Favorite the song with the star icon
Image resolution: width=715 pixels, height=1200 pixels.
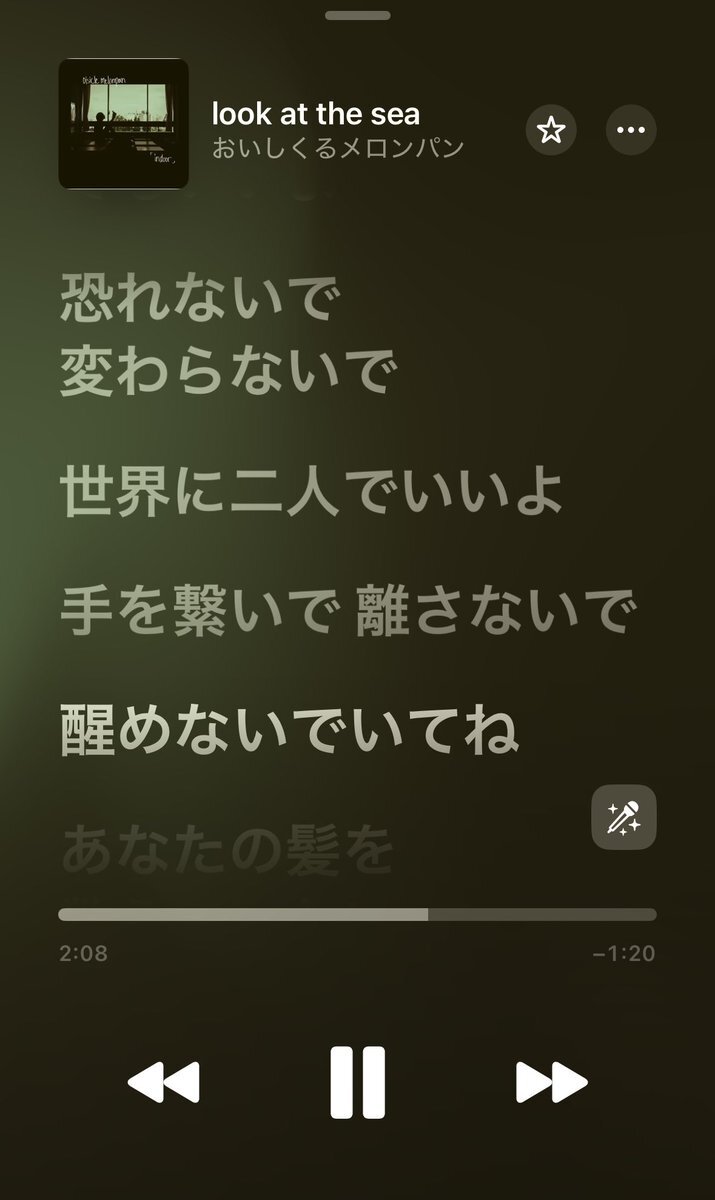click(551, 130)
